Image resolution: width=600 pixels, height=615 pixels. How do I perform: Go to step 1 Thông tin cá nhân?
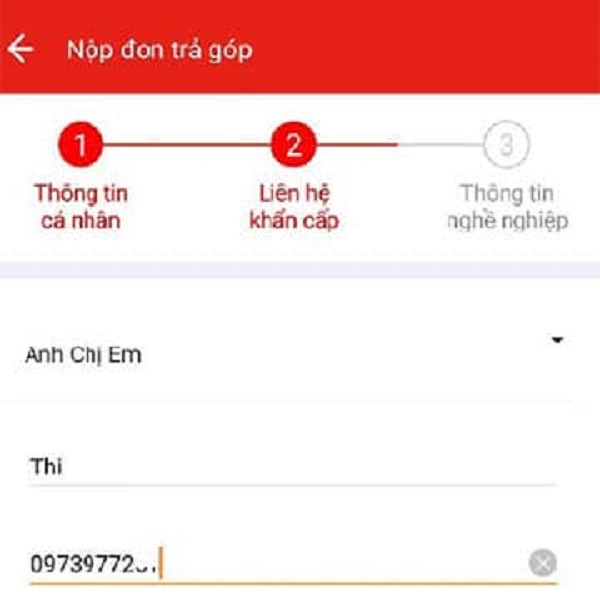tap(81, 146)
